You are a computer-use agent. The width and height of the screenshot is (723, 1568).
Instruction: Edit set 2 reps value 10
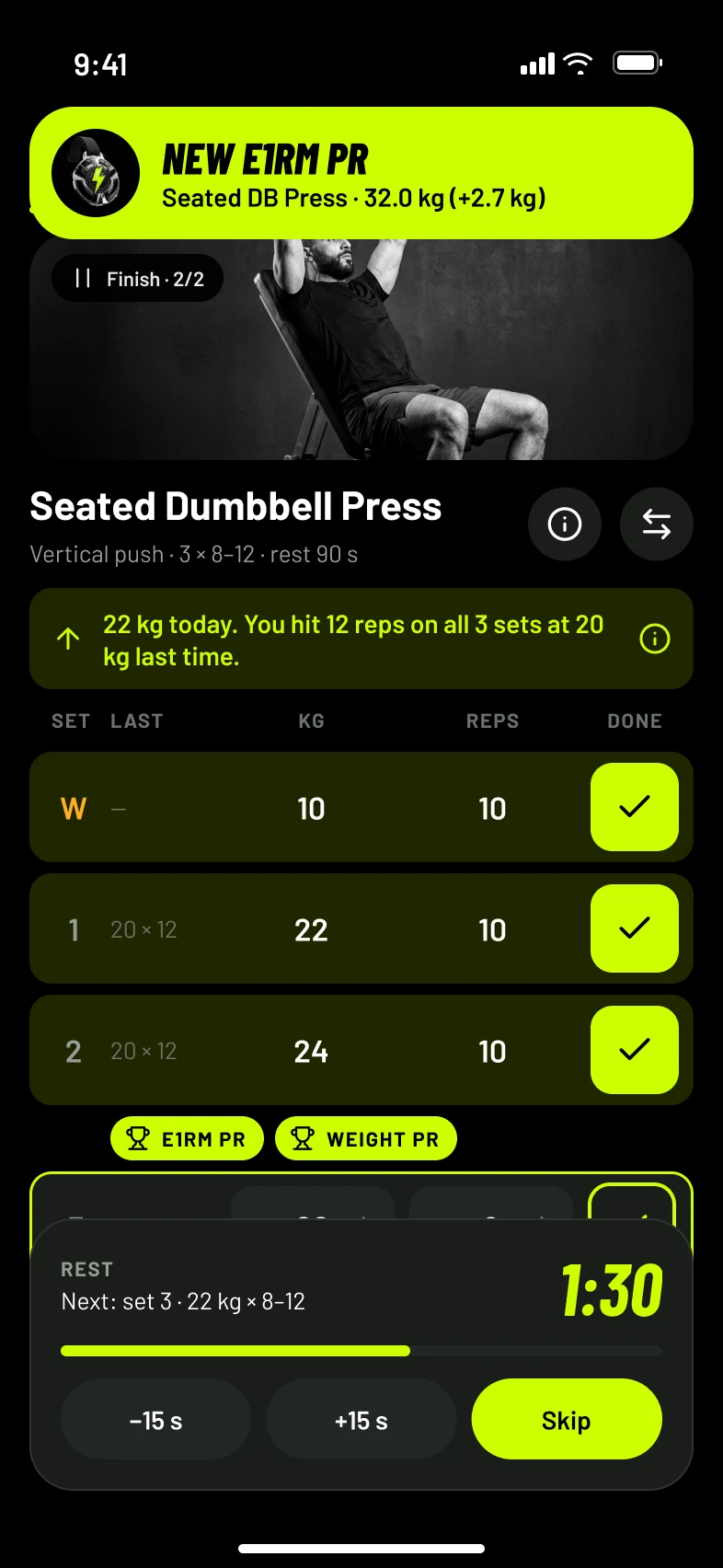point(492,1052)
